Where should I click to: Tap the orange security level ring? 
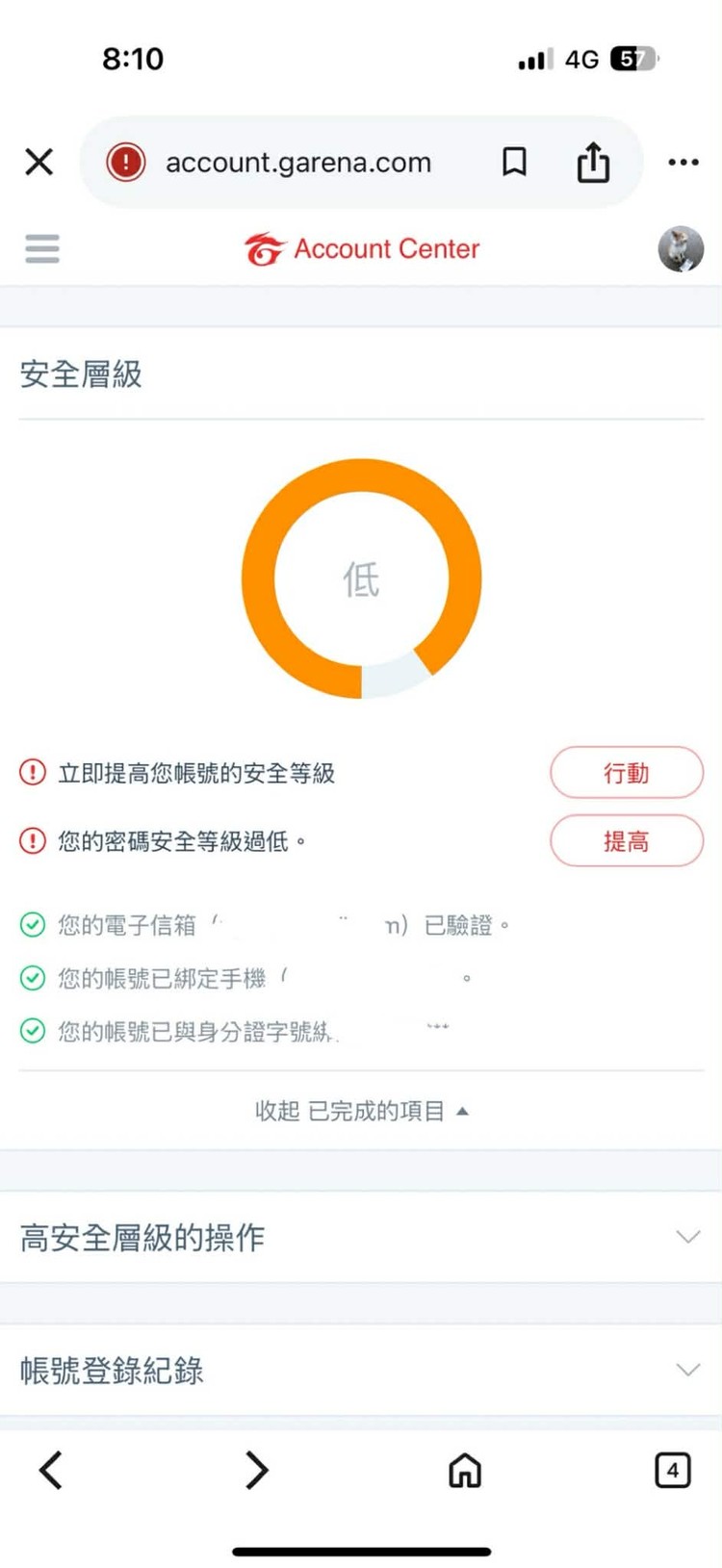tap(361, 578)
